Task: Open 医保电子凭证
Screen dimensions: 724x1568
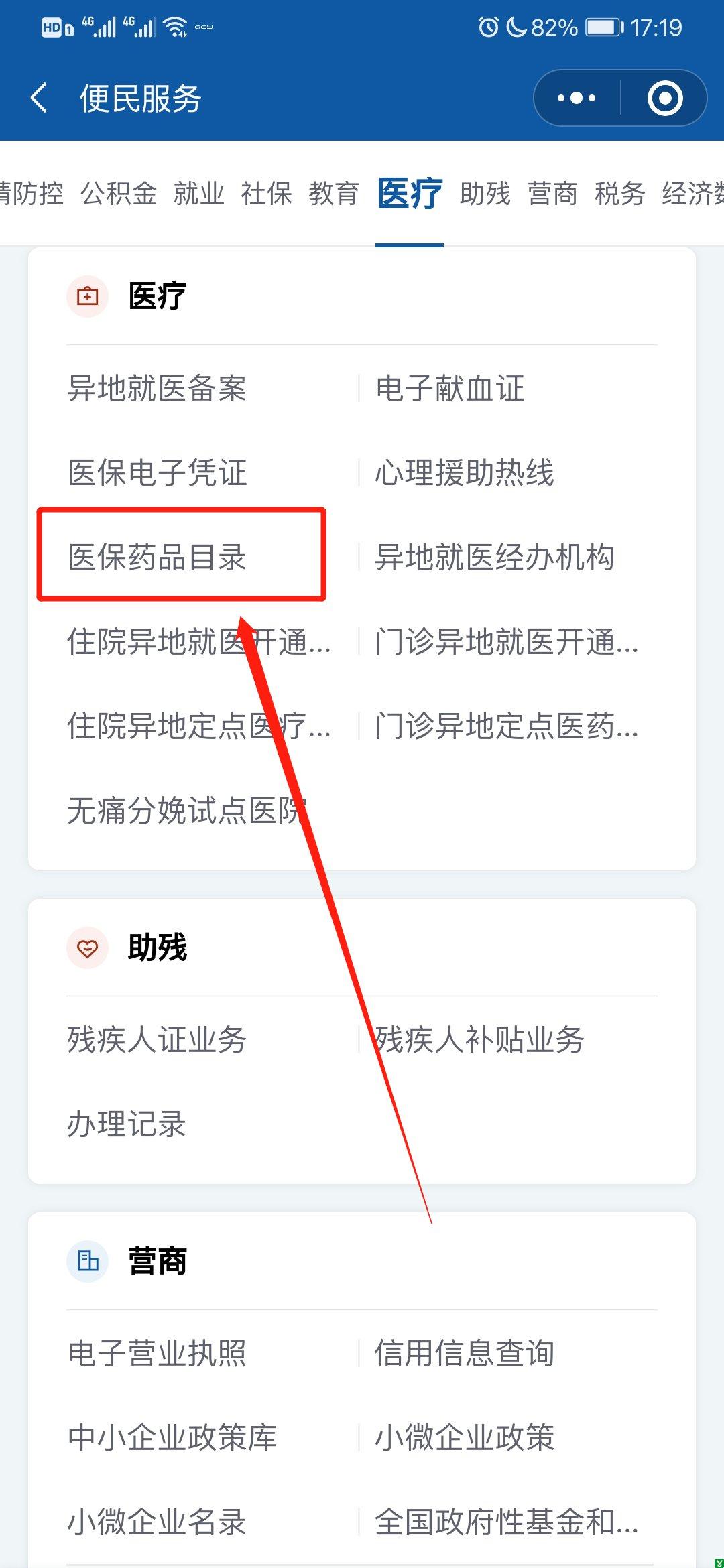Action: click(158, 472)
